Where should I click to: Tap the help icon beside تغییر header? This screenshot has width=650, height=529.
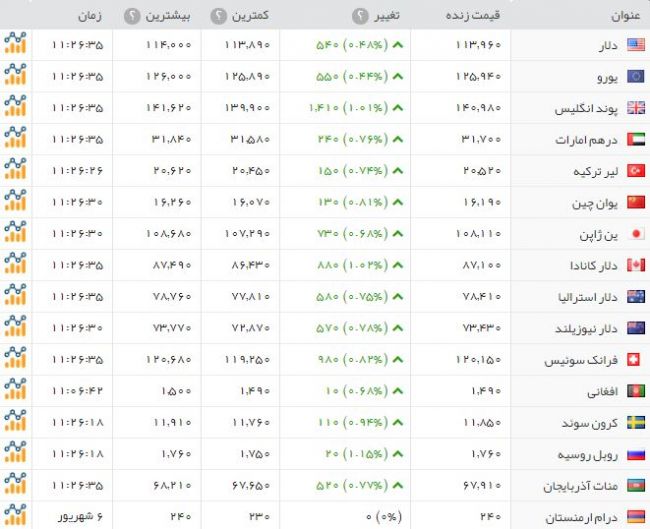(360, 17)
